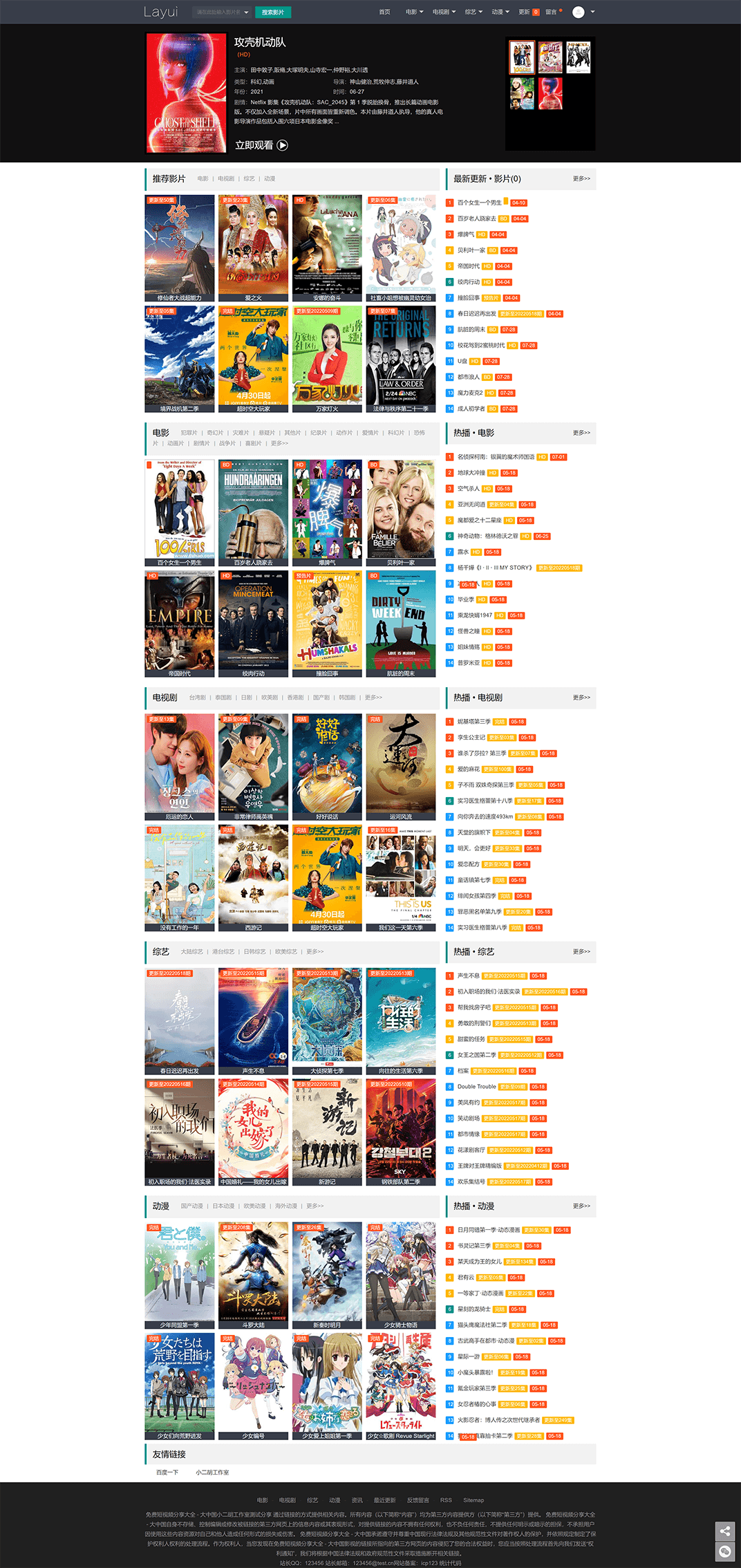Tap the 搜索影片 search button
This screenshot has width=741, height=1568.
pos(273,12)
